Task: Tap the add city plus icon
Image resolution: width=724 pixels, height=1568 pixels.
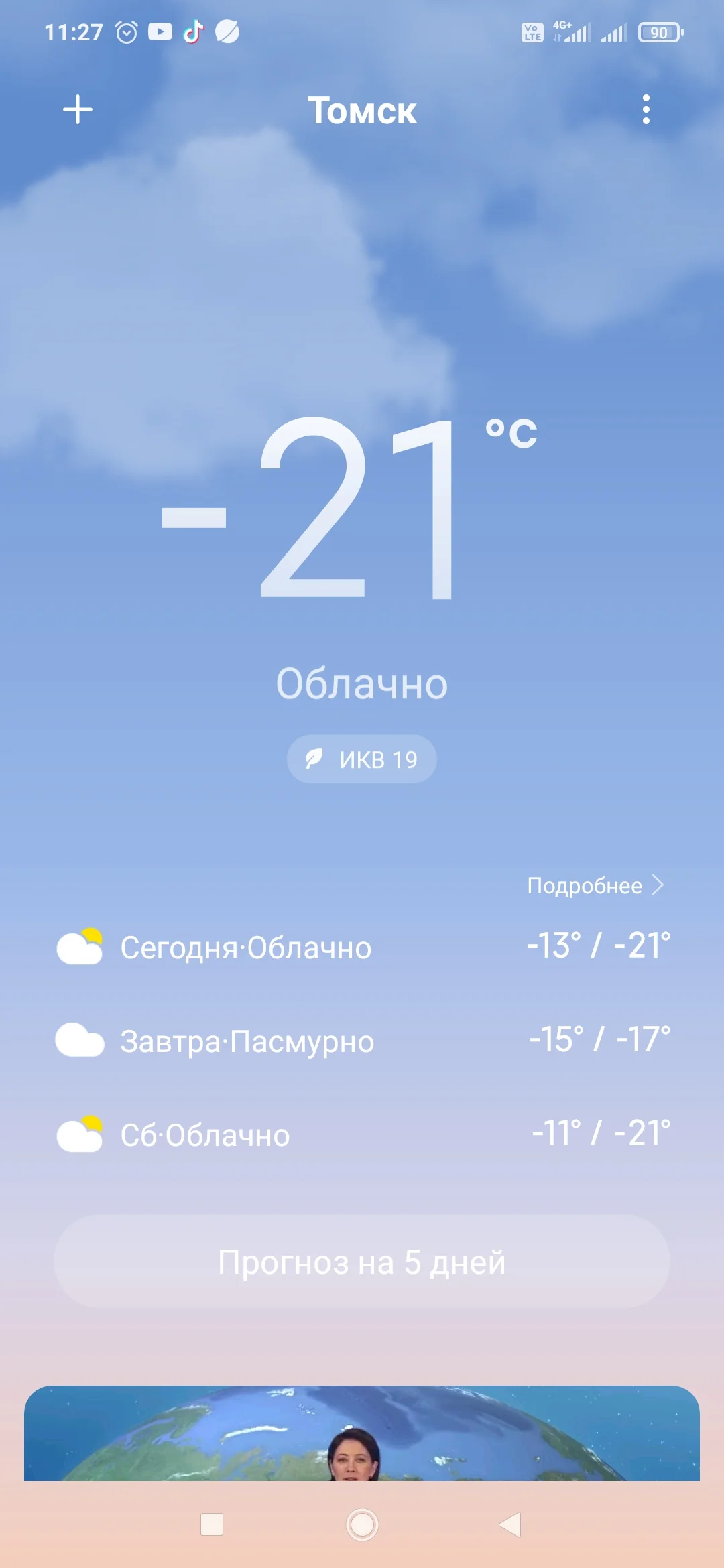Action: pos(77,109)
